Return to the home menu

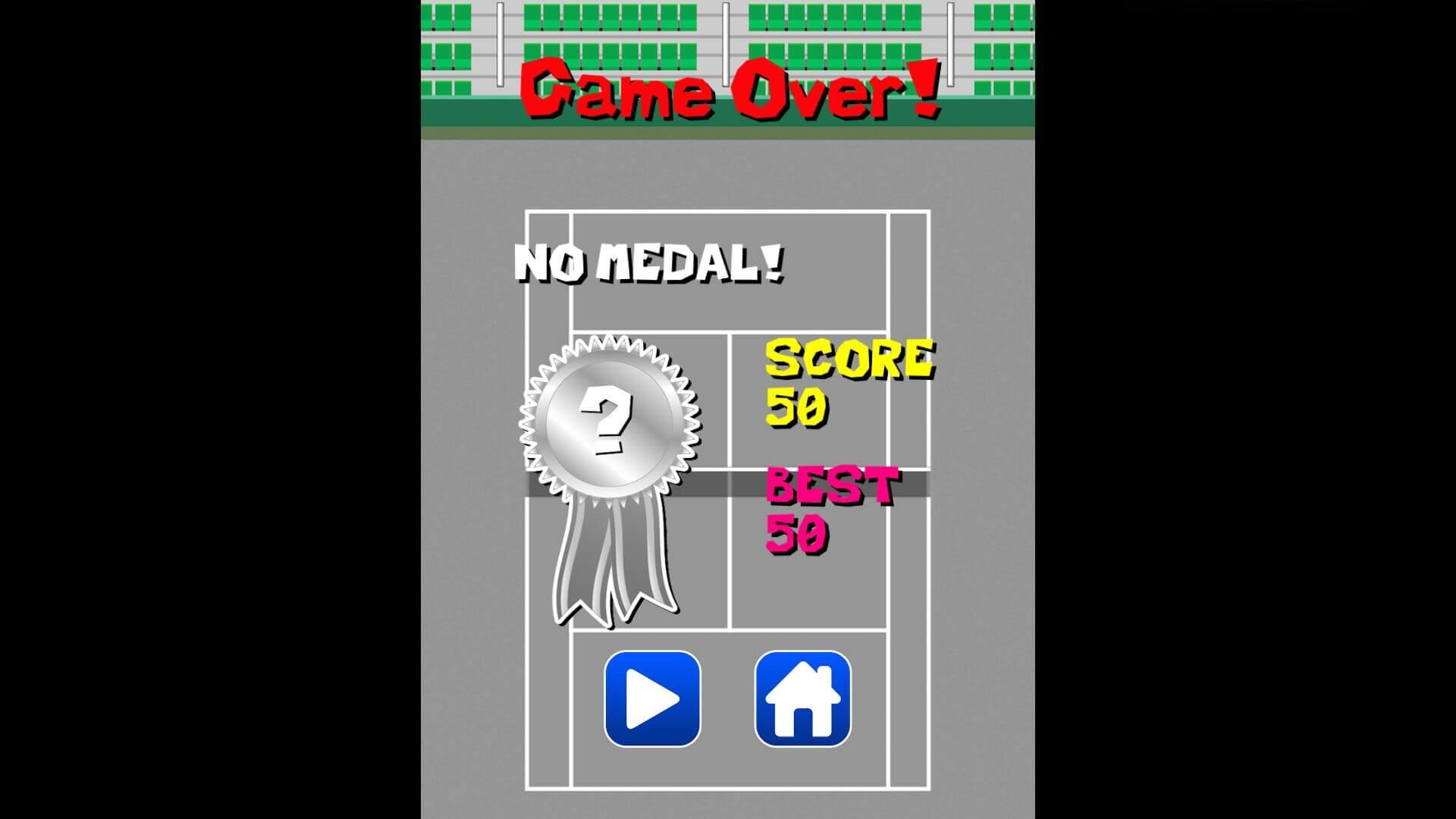coord(803,698)
